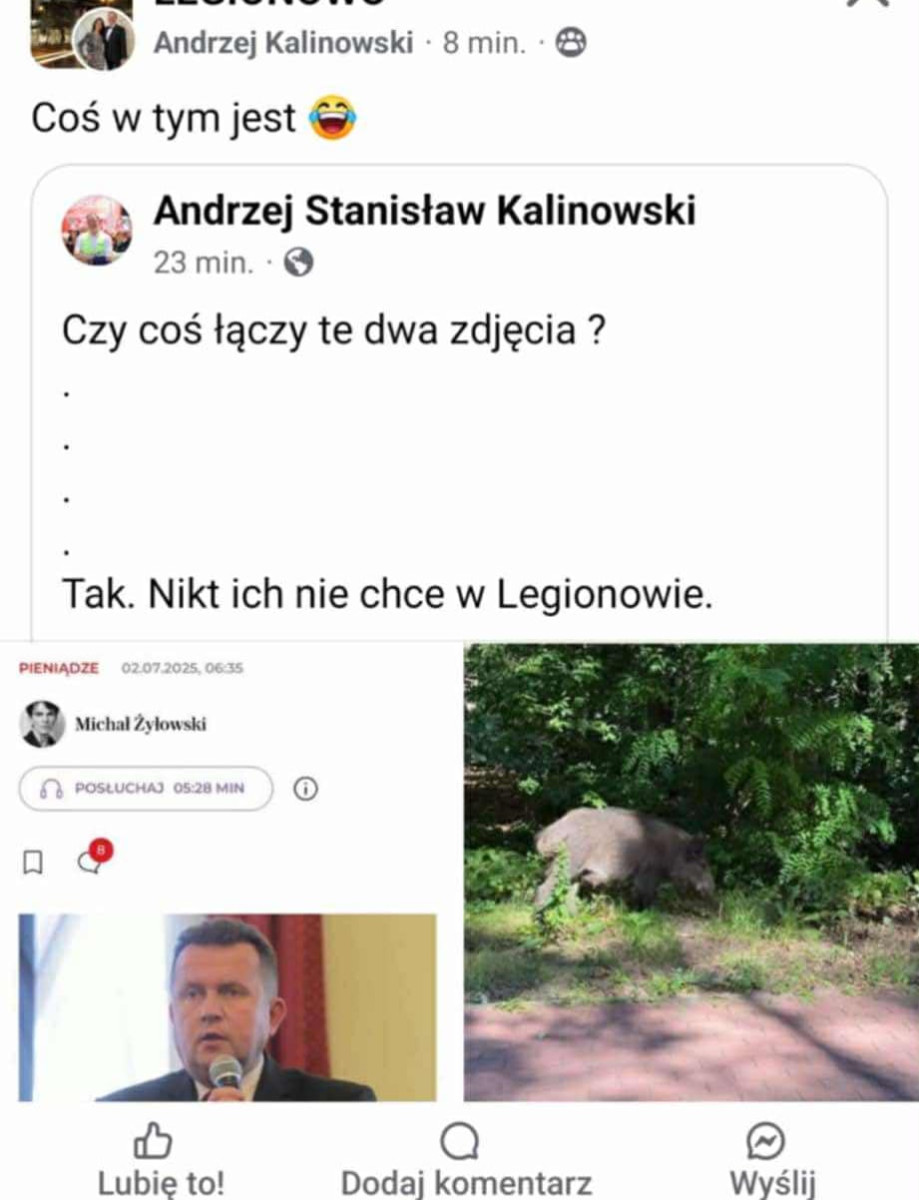
Task: Like the post with Lubię to!
Action: [160, 1160]
